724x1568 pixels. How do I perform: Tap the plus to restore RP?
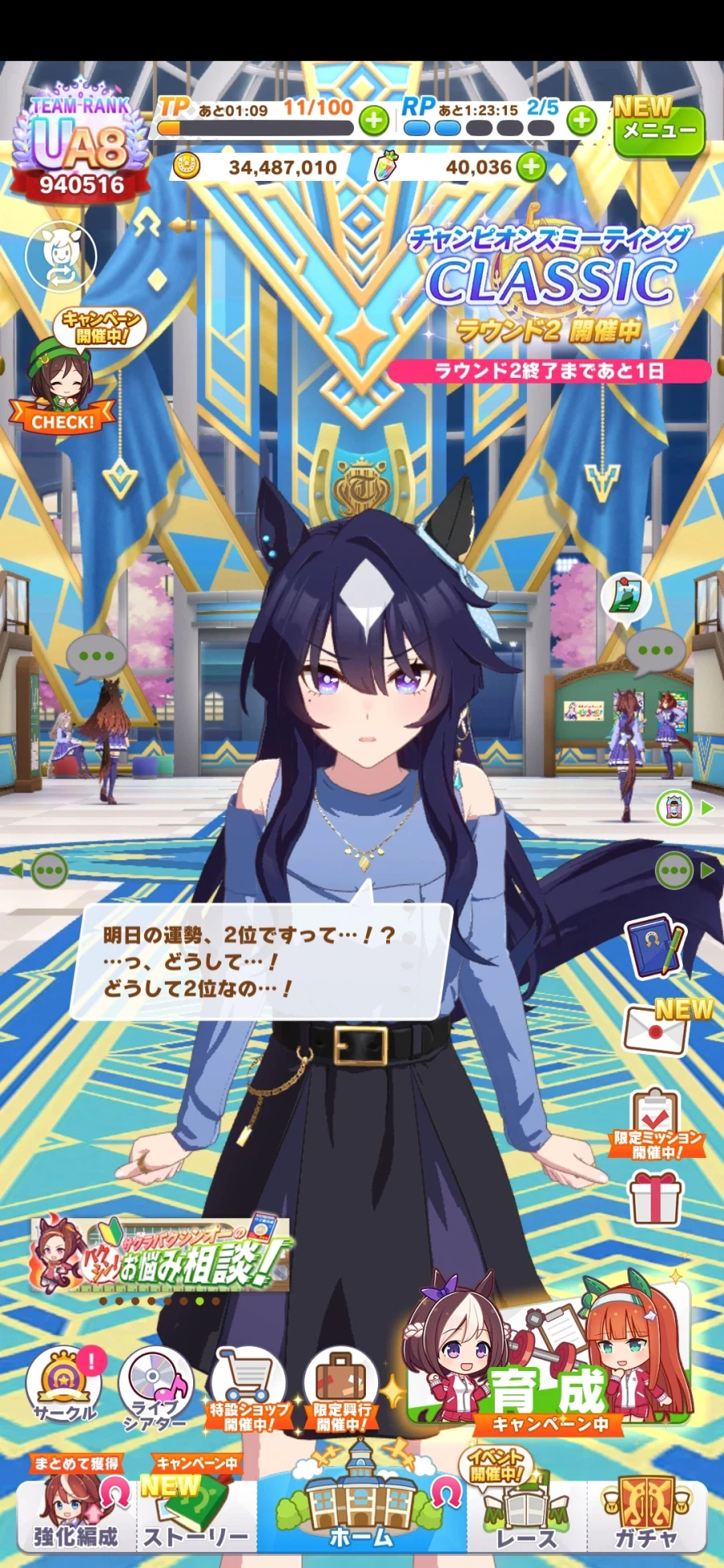582,121
